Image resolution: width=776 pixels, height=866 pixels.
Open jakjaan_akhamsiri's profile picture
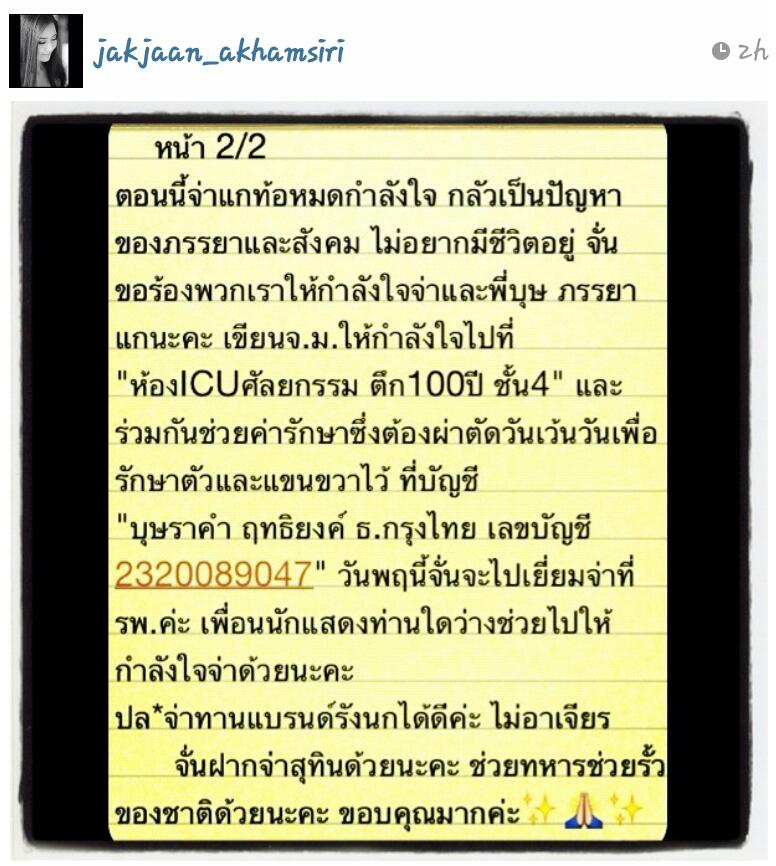tap(45, 51)
